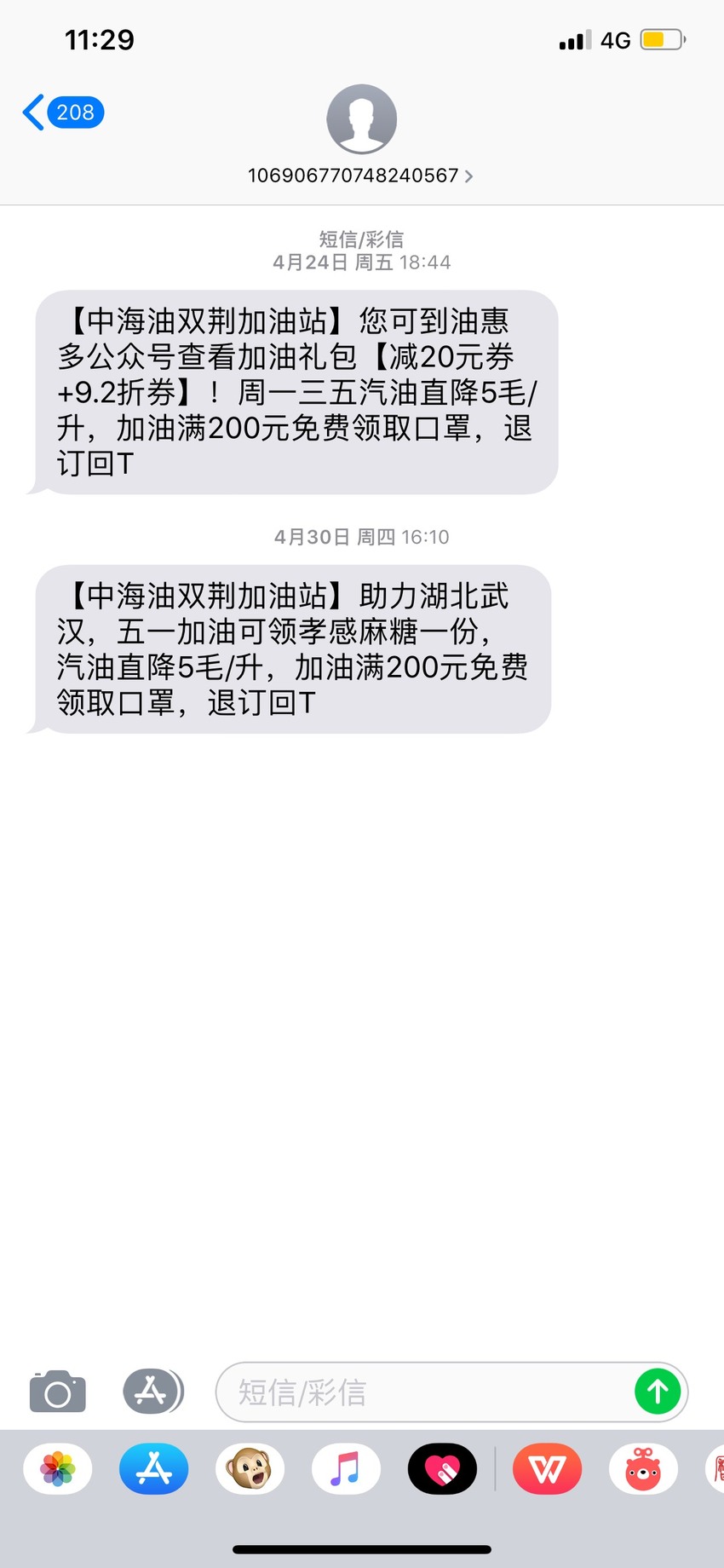Focus the 短信/彩信 message input field
The height and width of the screenshot is (1568, 724).
point(426,1392)
